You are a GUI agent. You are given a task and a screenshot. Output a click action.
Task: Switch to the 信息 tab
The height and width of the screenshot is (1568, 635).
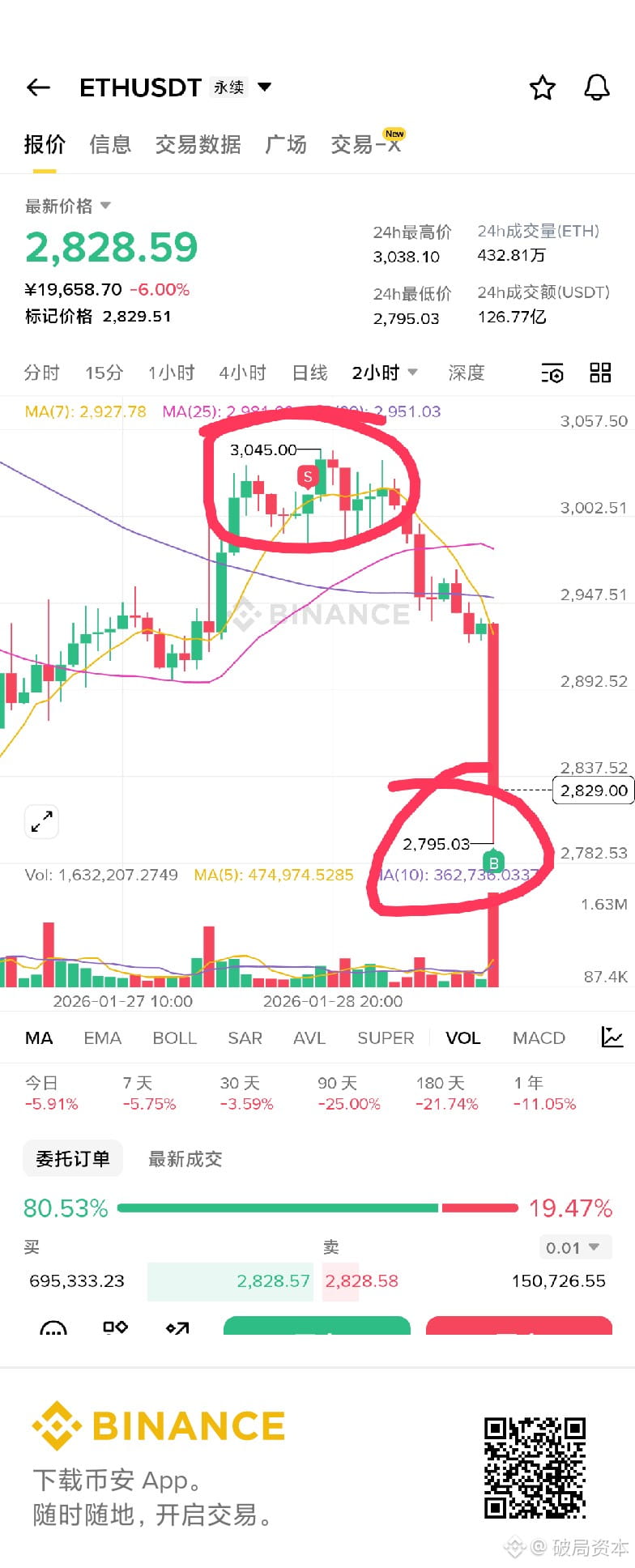(x=110, y=144)
